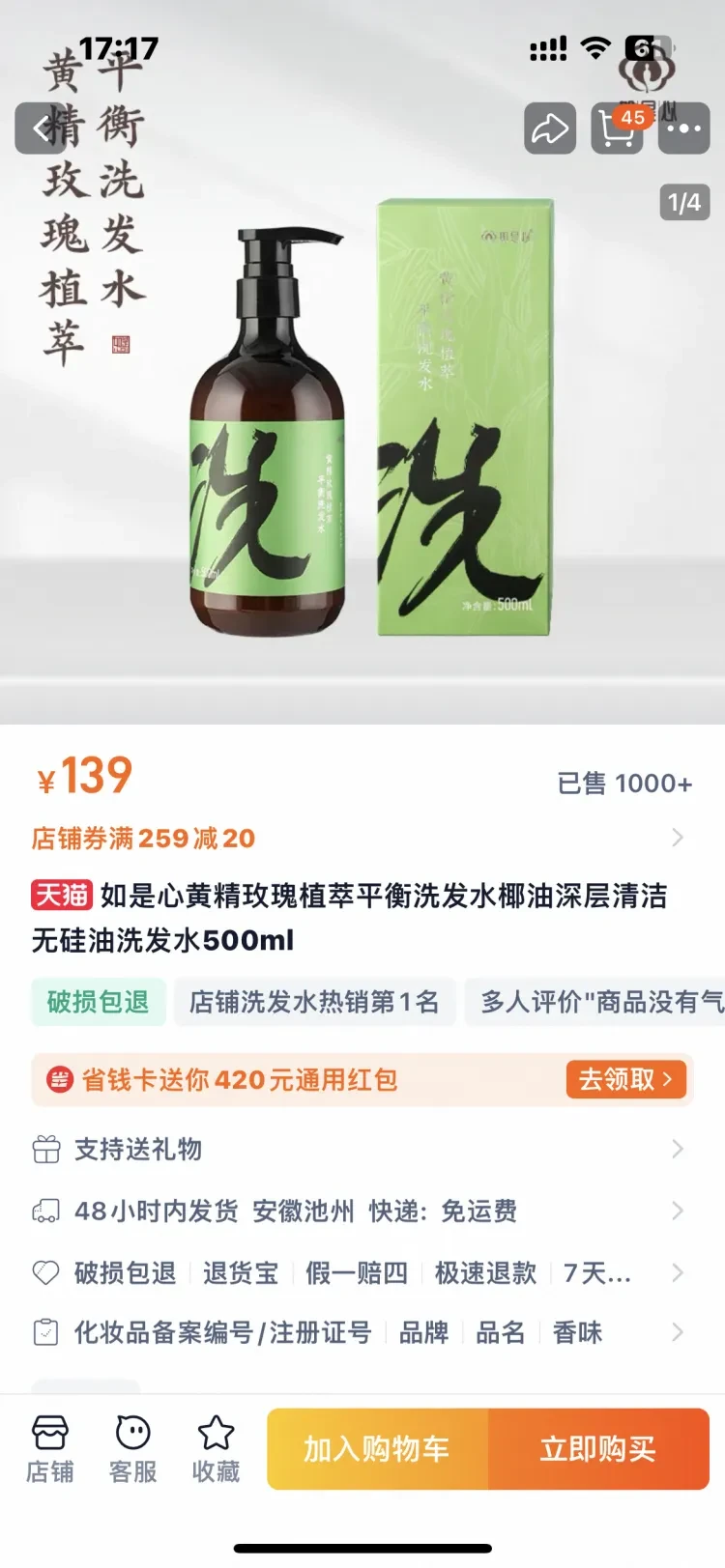The height and width of the screenshot is (1568, 725).
Task: Select the 店铺洗发水热销第1名 chip
Action: pyautogui.click(x=314, y=1002)
